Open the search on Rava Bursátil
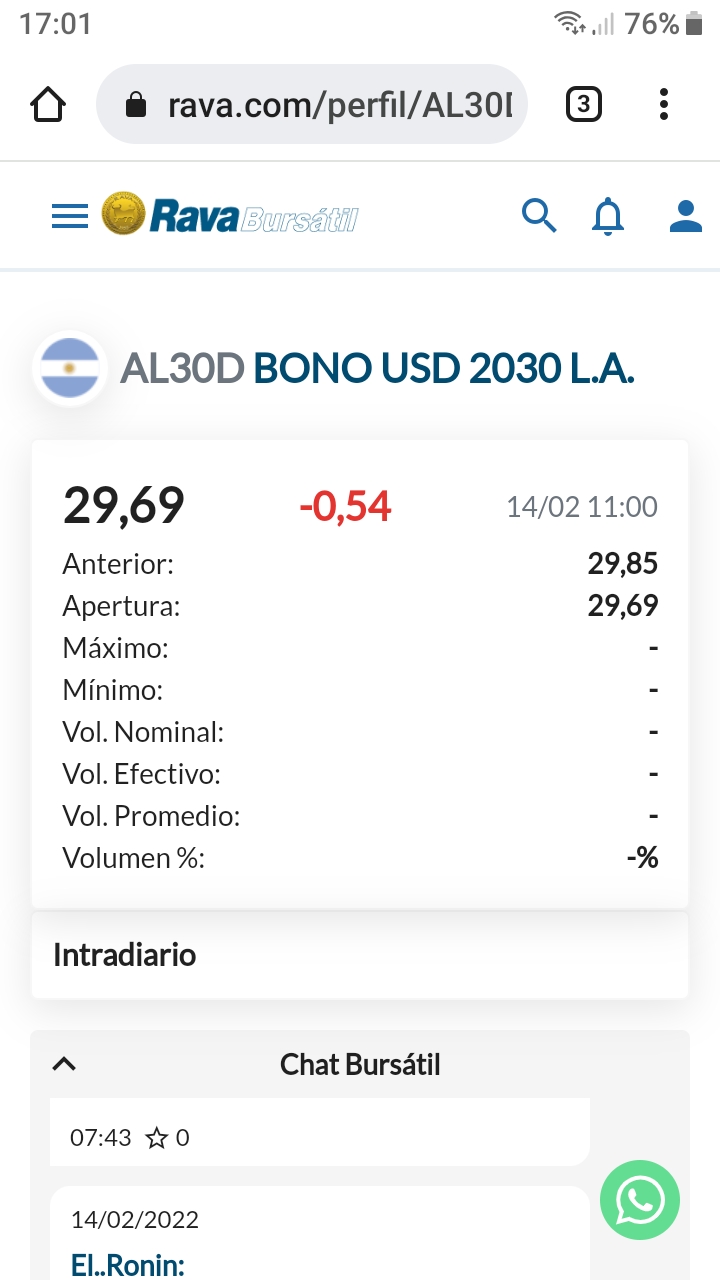The width and height of the screenshot is (720, 1280). coord(539,215)
